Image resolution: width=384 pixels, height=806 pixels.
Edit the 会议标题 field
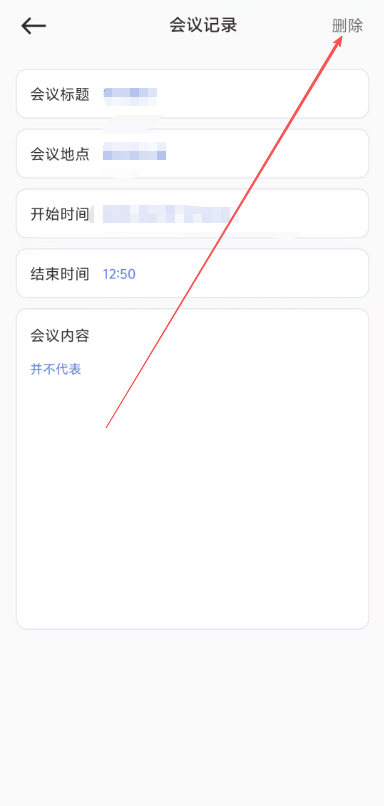(192, 94)
